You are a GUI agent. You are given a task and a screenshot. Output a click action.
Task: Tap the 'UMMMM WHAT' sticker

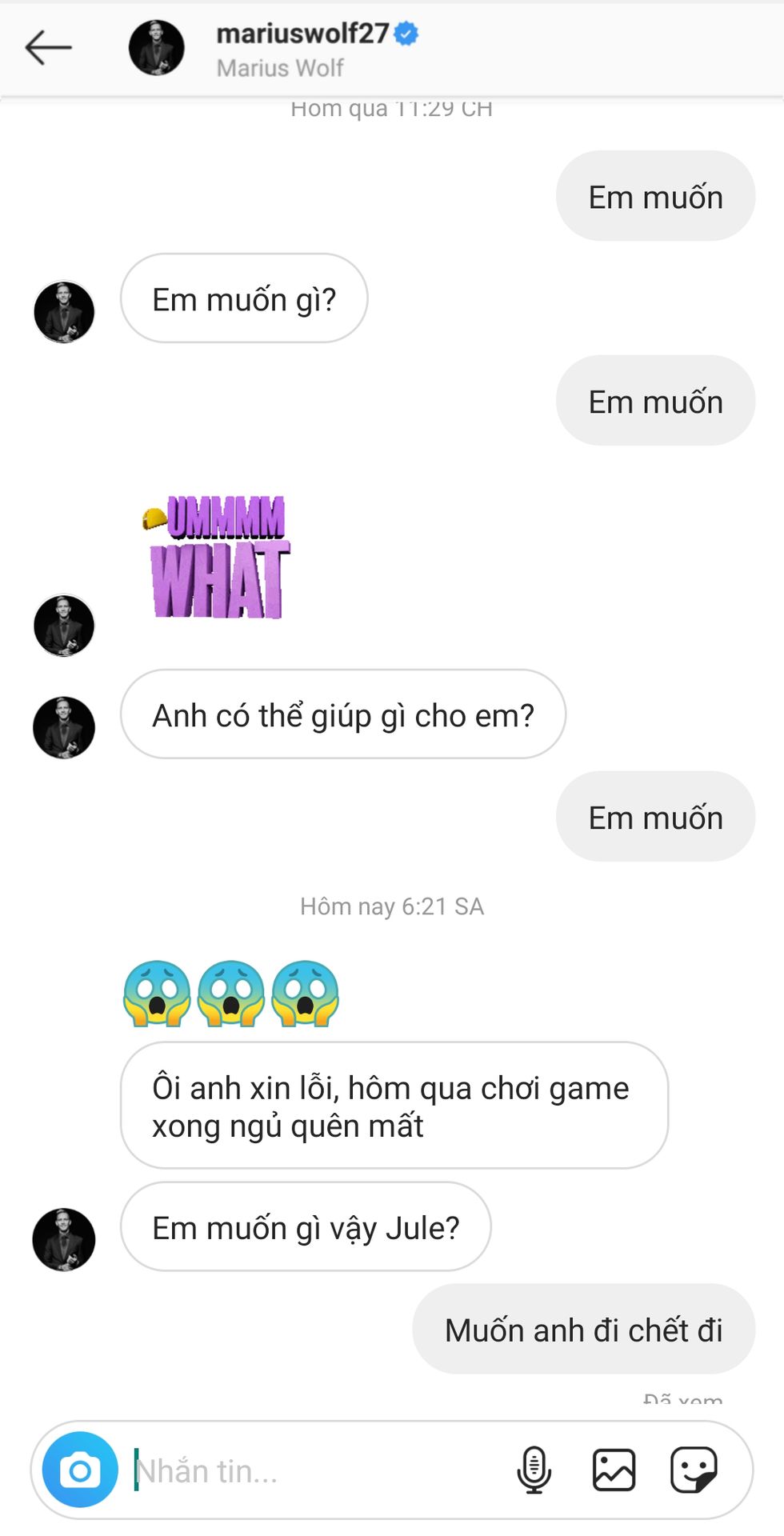tap(218, 558)
